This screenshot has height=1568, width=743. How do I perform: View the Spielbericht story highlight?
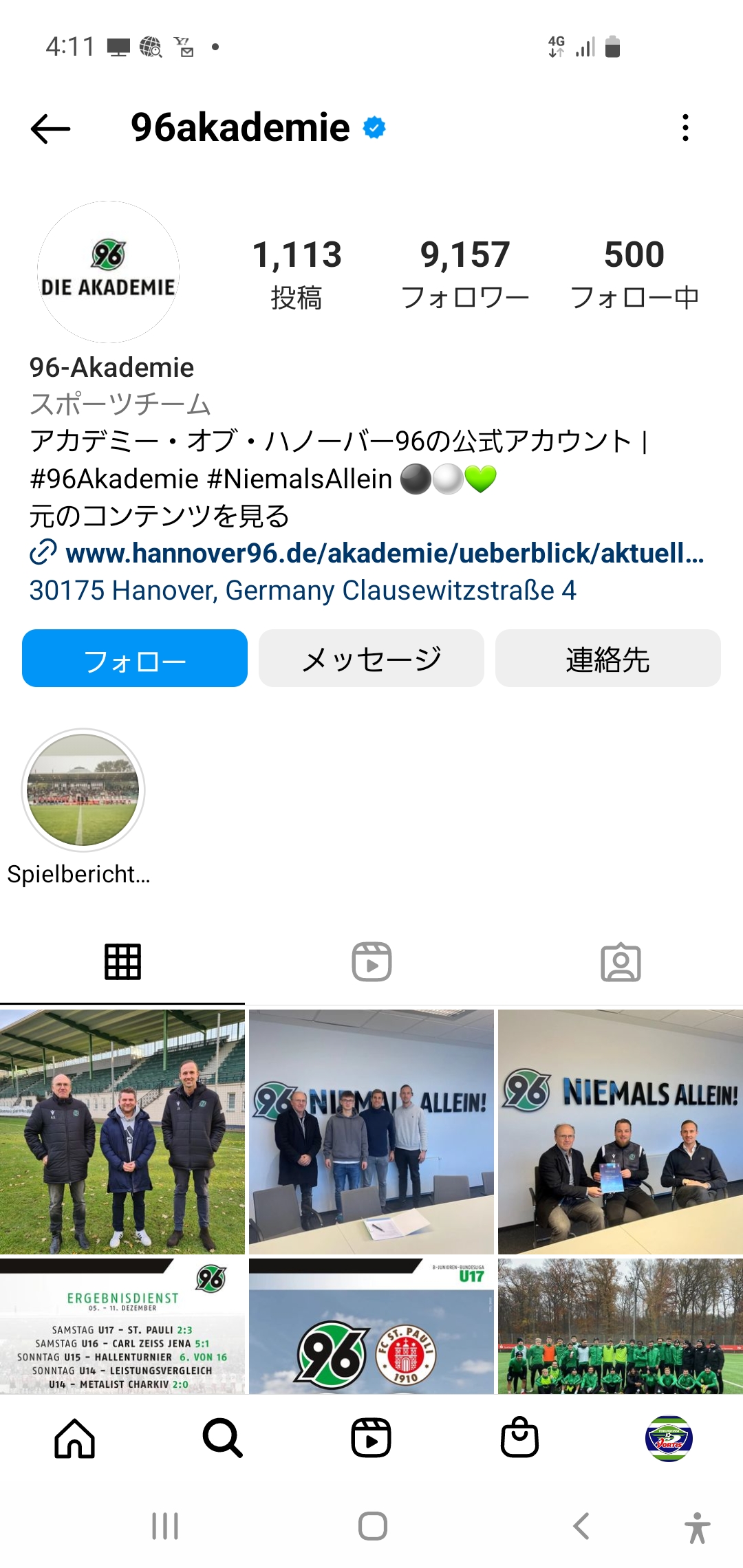tap(83, 790)
